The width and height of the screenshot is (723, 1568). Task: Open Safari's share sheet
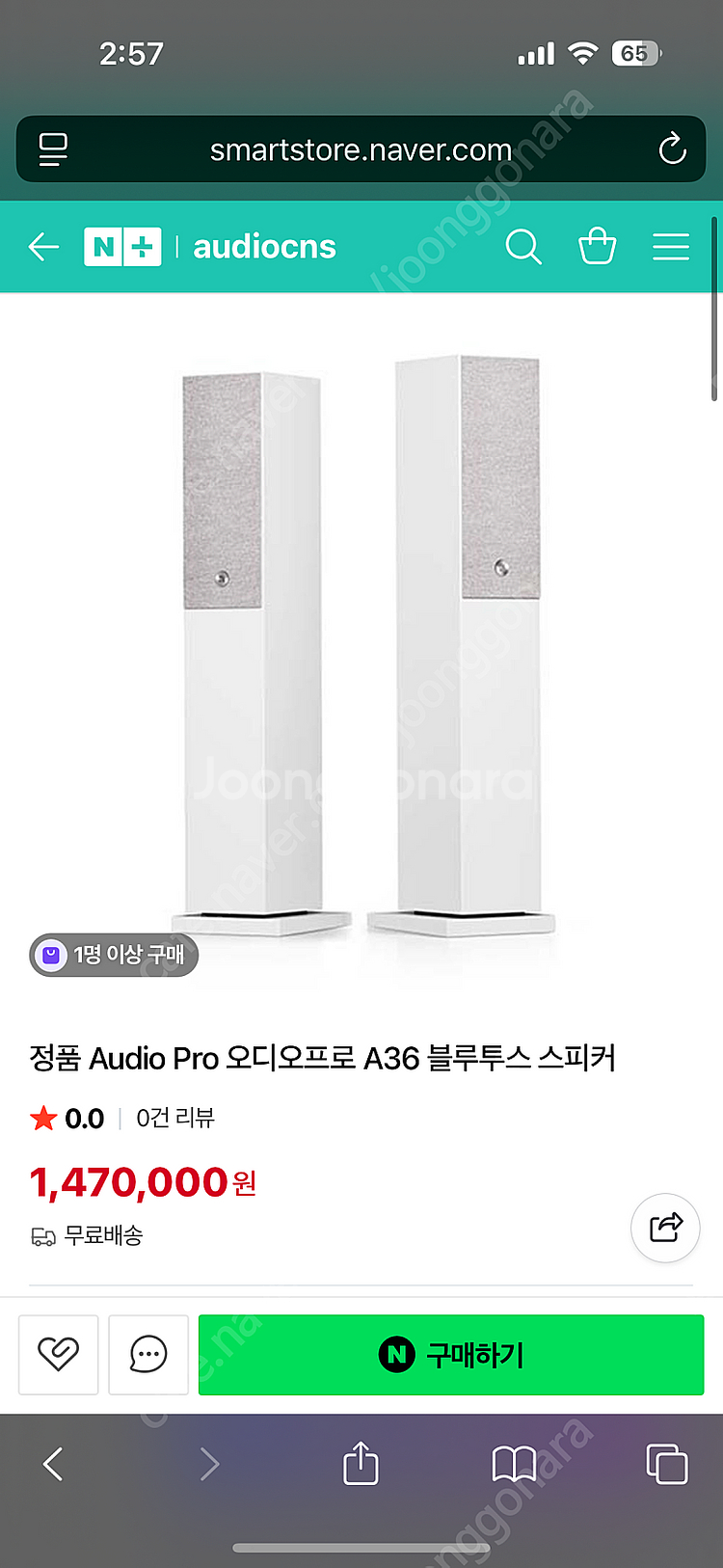(361, 1464)
